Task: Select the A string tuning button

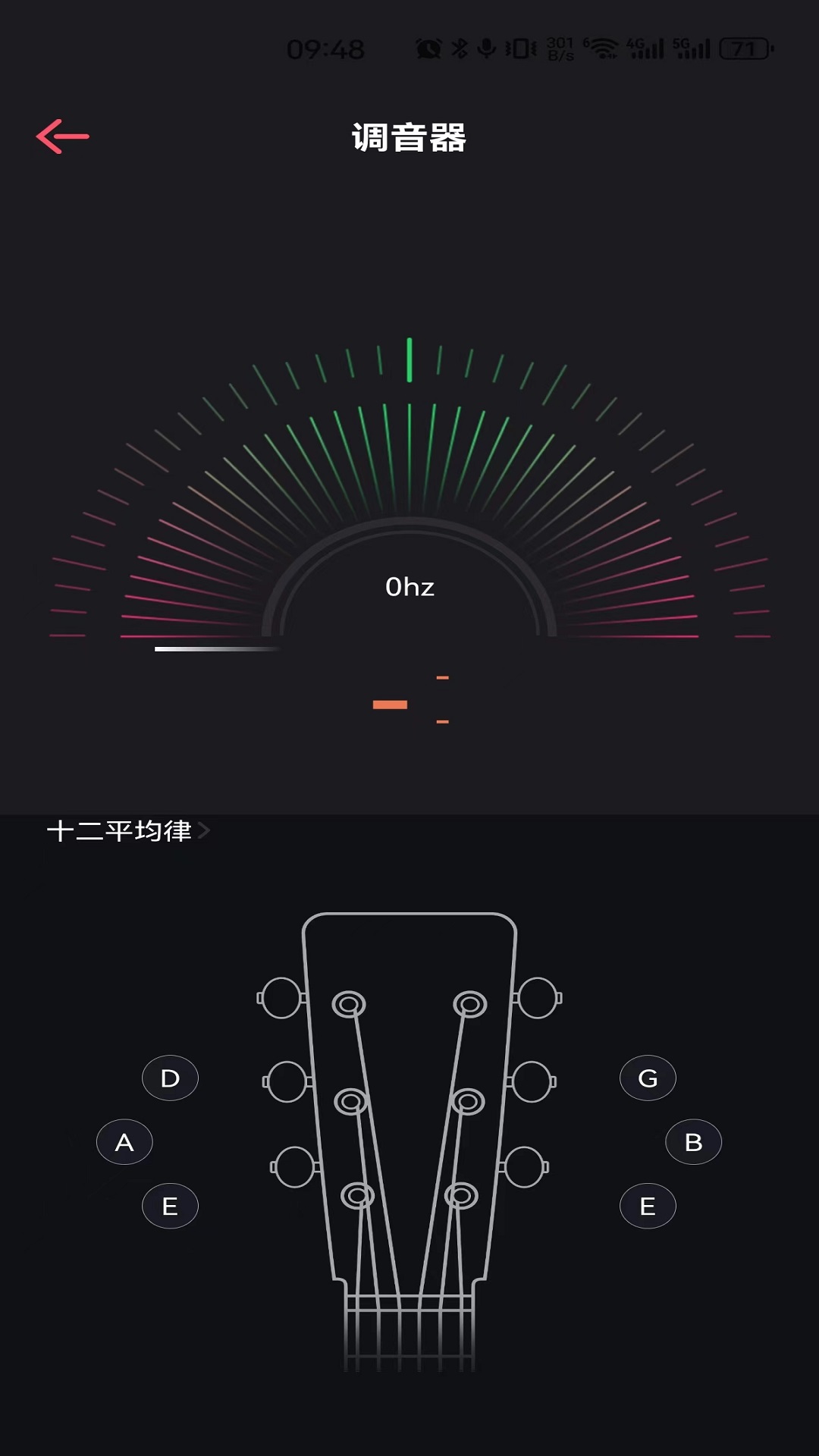Action: pyautogui.click(x=124, y=1141)
